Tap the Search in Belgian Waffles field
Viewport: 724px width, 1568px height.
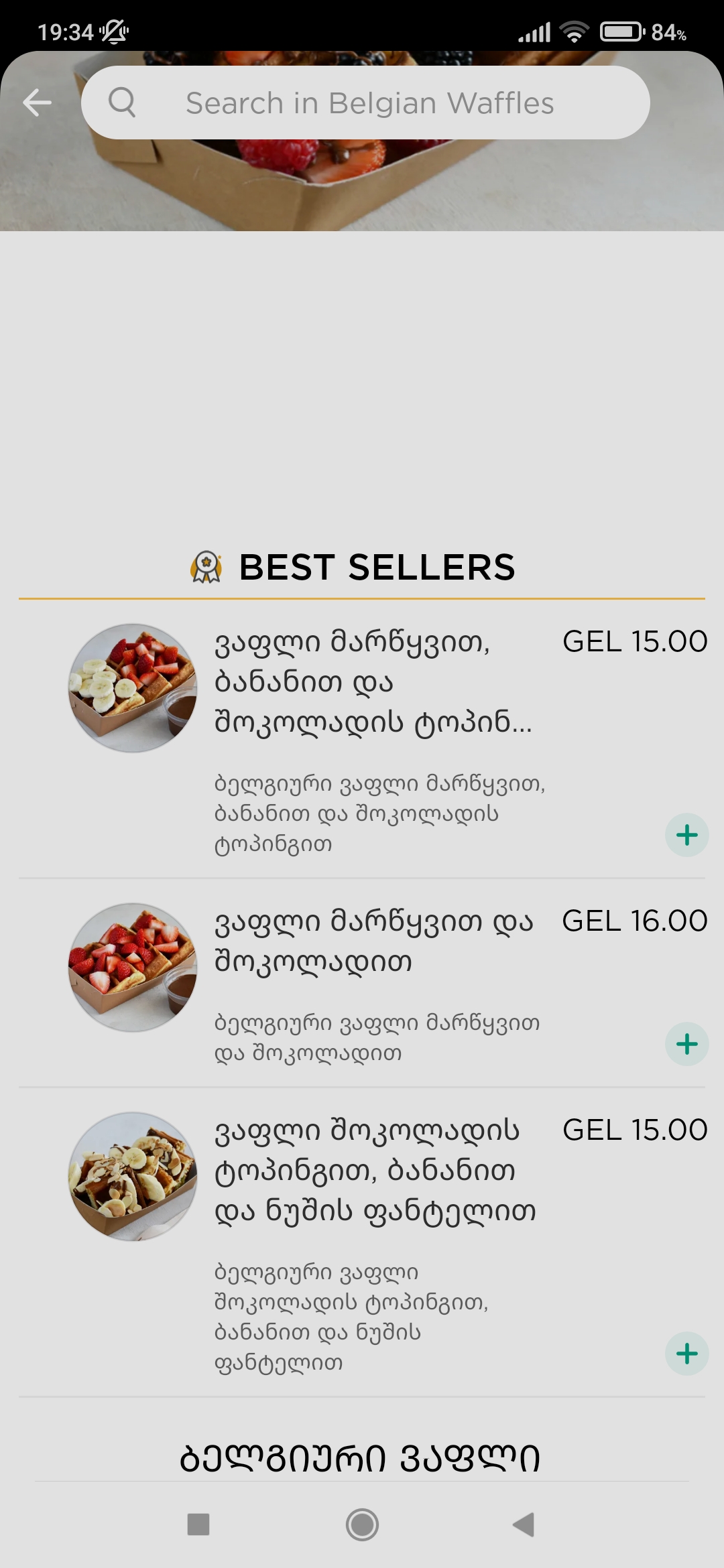point(369,103)
